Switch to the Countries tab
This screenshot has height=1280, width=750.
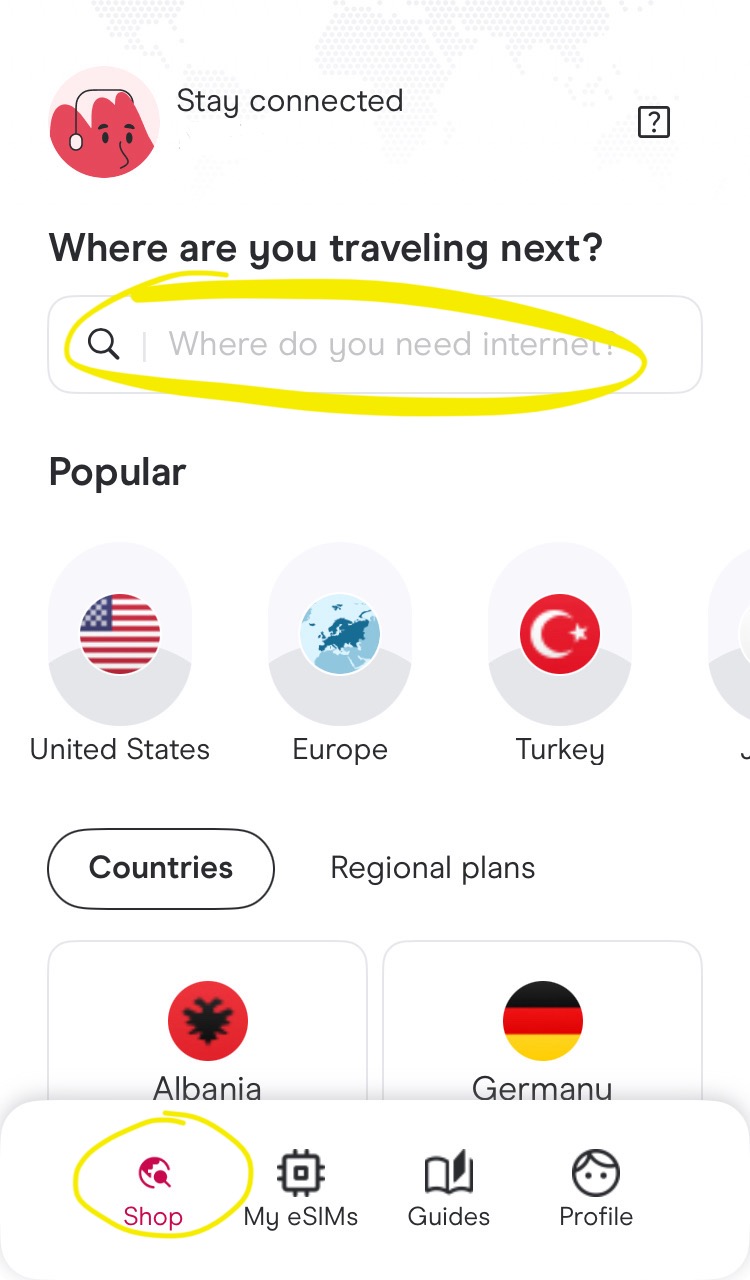point(161,868)
